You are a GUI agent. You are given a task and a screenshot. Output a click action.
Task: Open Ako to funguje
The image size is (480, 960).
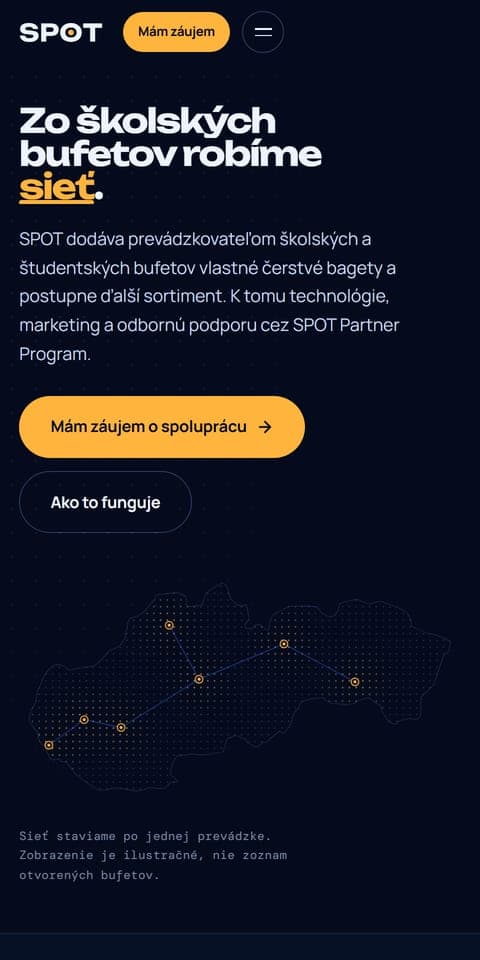coord(105,502)
